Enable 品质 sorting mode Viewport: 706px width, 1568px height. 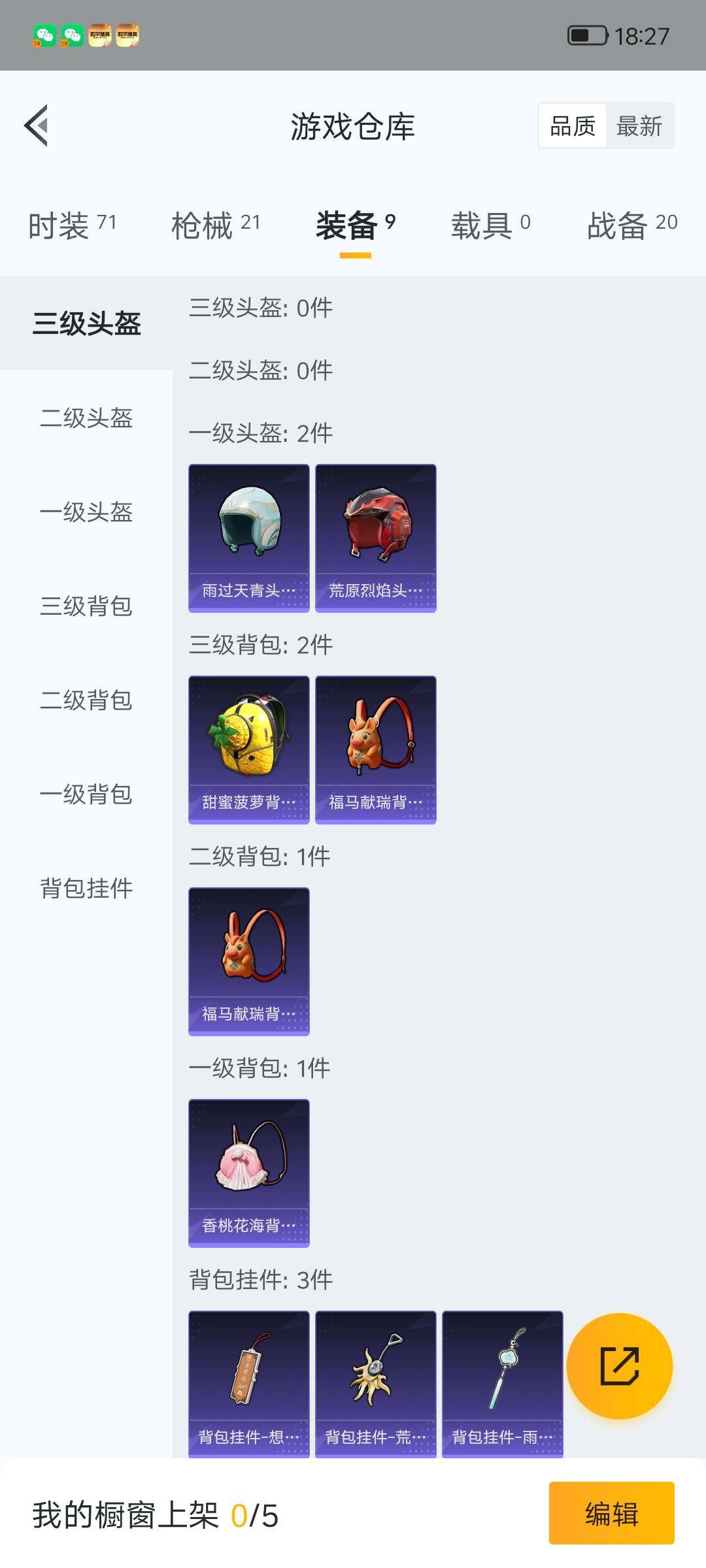572,125
